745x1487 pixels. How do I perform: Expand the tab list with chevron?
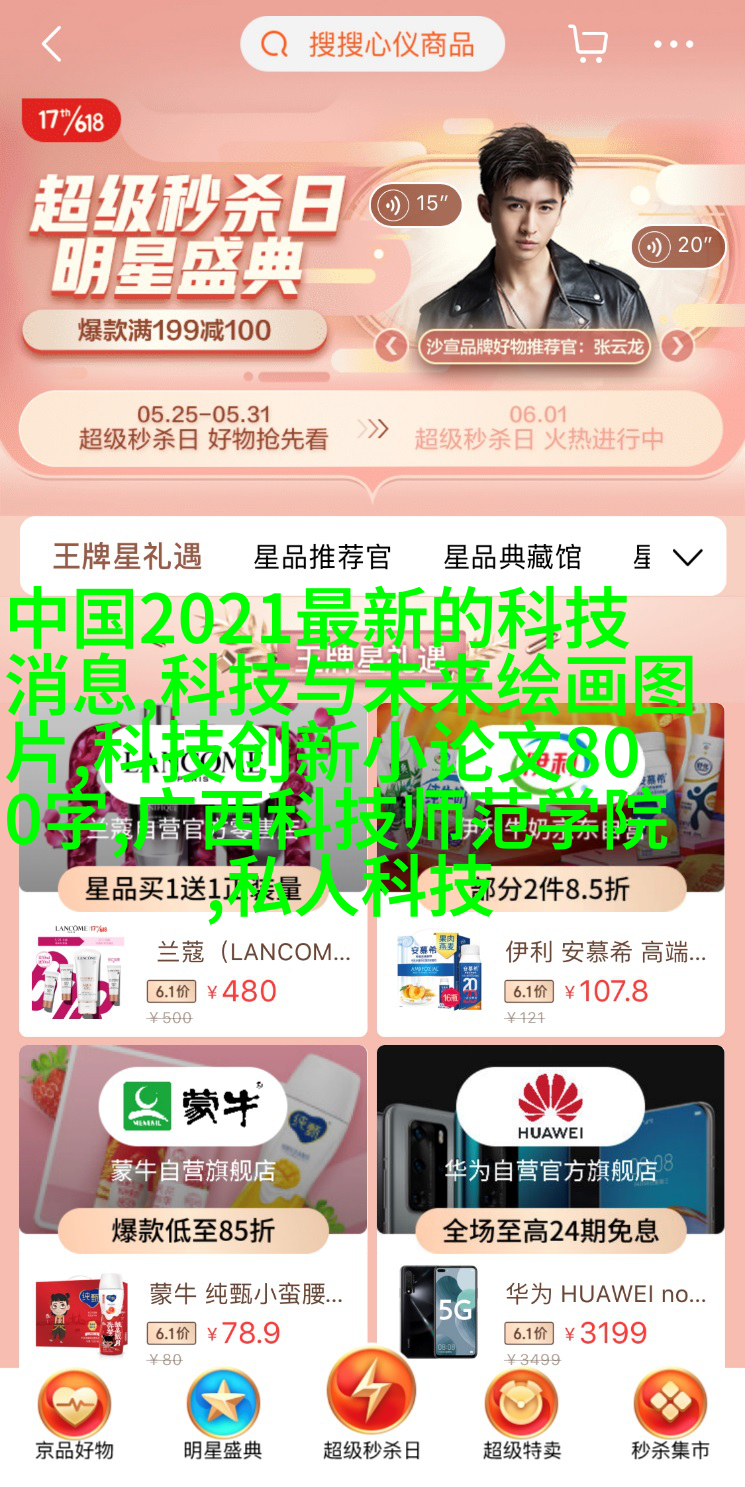point(687,557)
